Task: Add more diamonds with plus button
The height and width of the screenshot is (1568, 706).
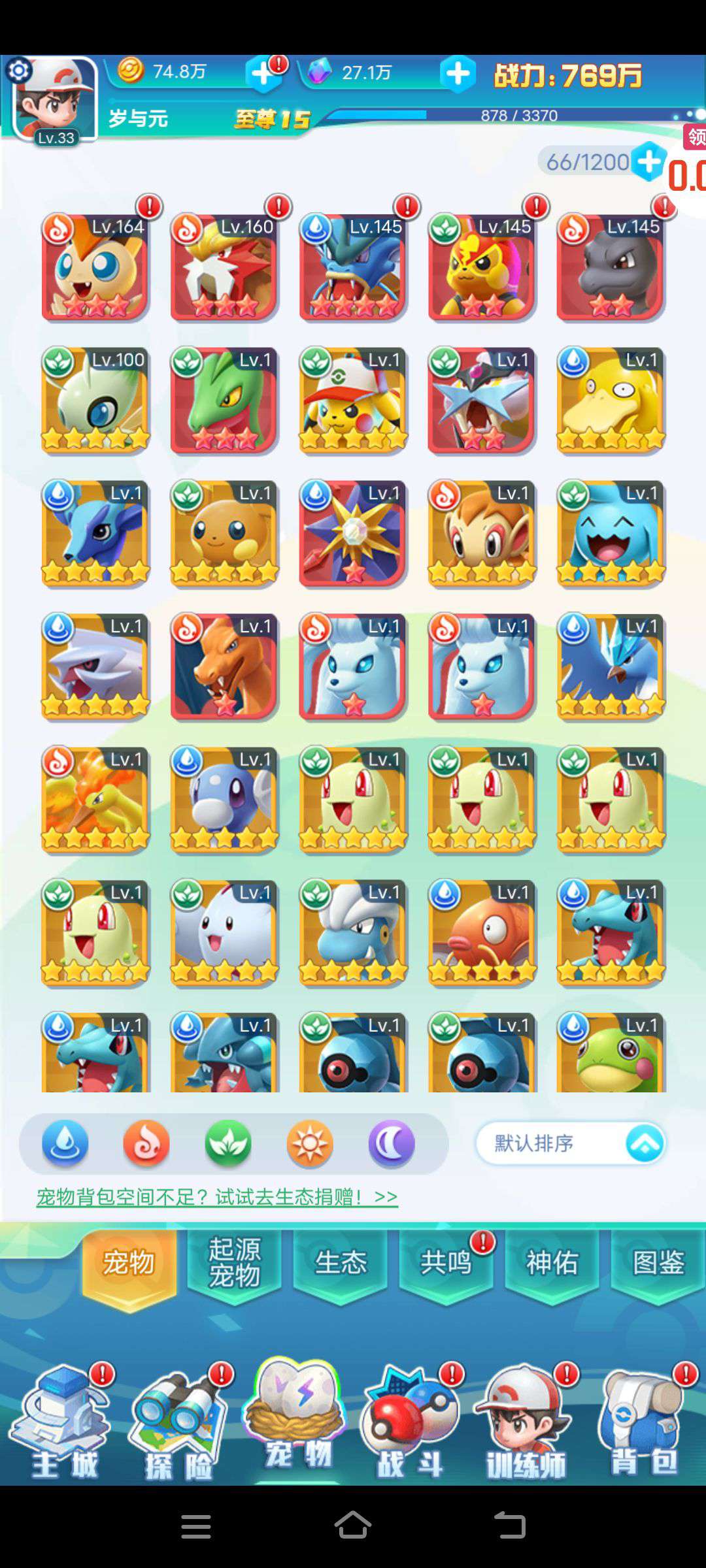Action: 458,73
